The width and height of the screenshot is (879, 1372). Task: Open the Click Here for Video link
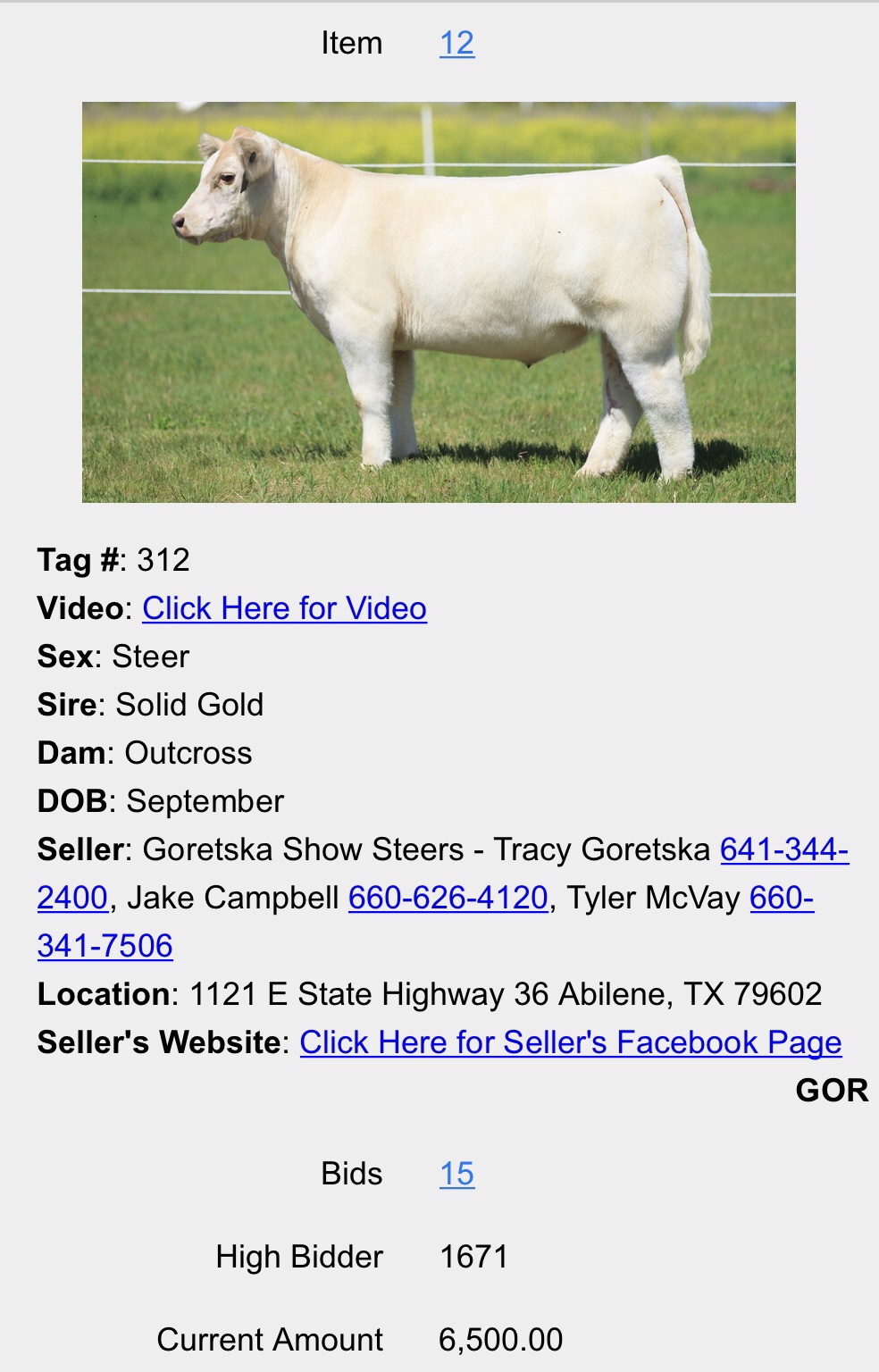pyautogui.click(x=284, y=608)
